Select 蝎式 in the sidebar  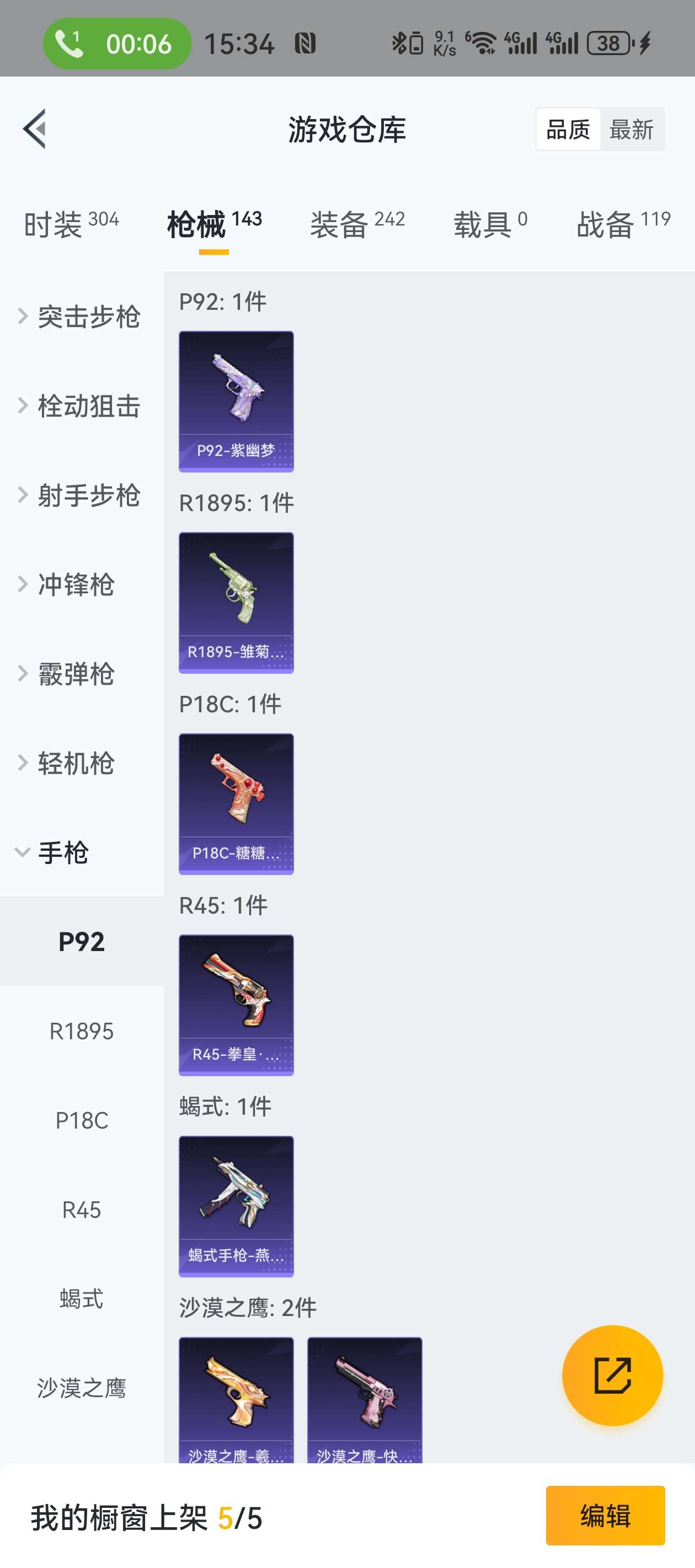click(82, 1299)
